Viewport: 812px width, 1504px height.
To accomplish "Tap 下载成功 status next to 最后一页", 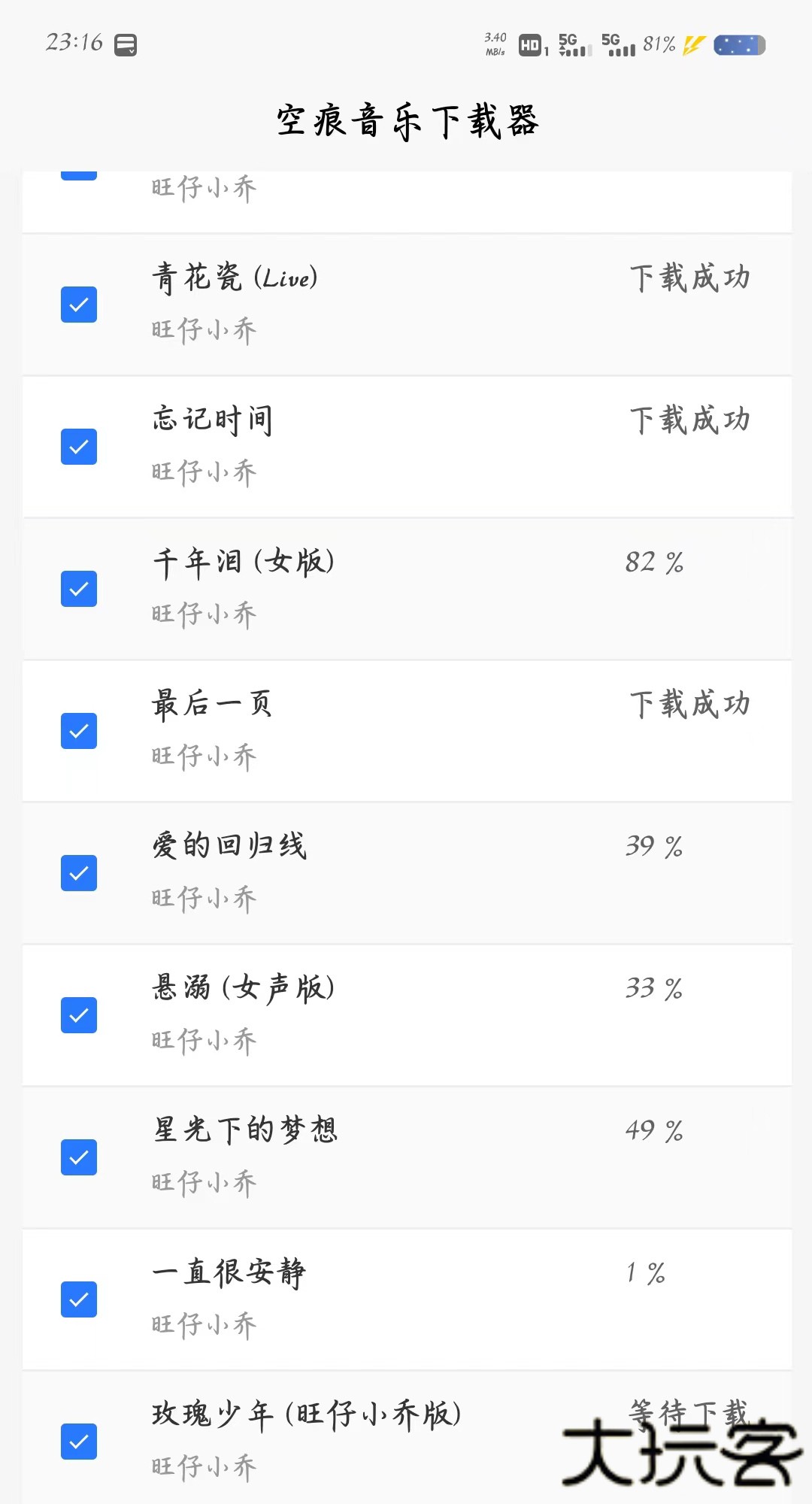I will 688,705.
